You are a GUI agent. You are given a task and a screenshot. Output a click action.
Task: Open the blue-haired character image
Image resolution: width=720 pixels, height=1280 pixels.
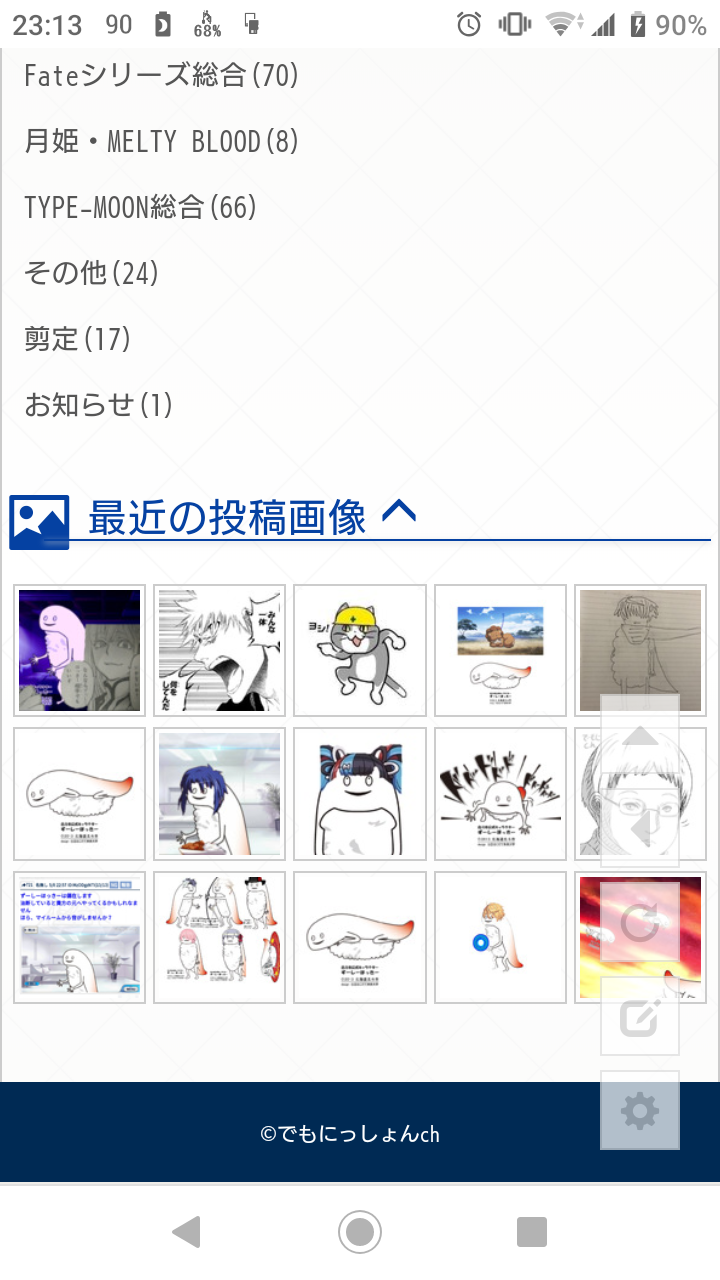point(220,794)
